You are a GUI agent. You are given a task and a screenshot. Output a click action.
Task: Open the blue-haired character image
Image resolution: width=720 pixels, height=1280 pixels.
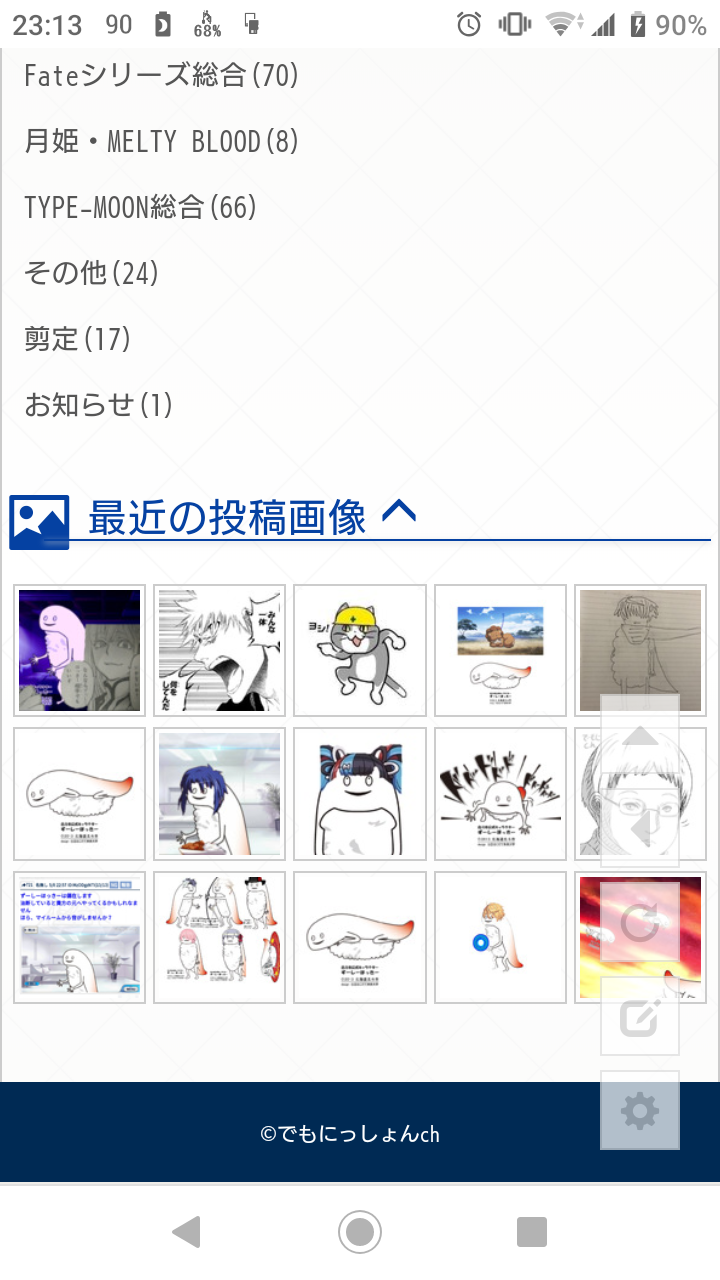point(220,794)
